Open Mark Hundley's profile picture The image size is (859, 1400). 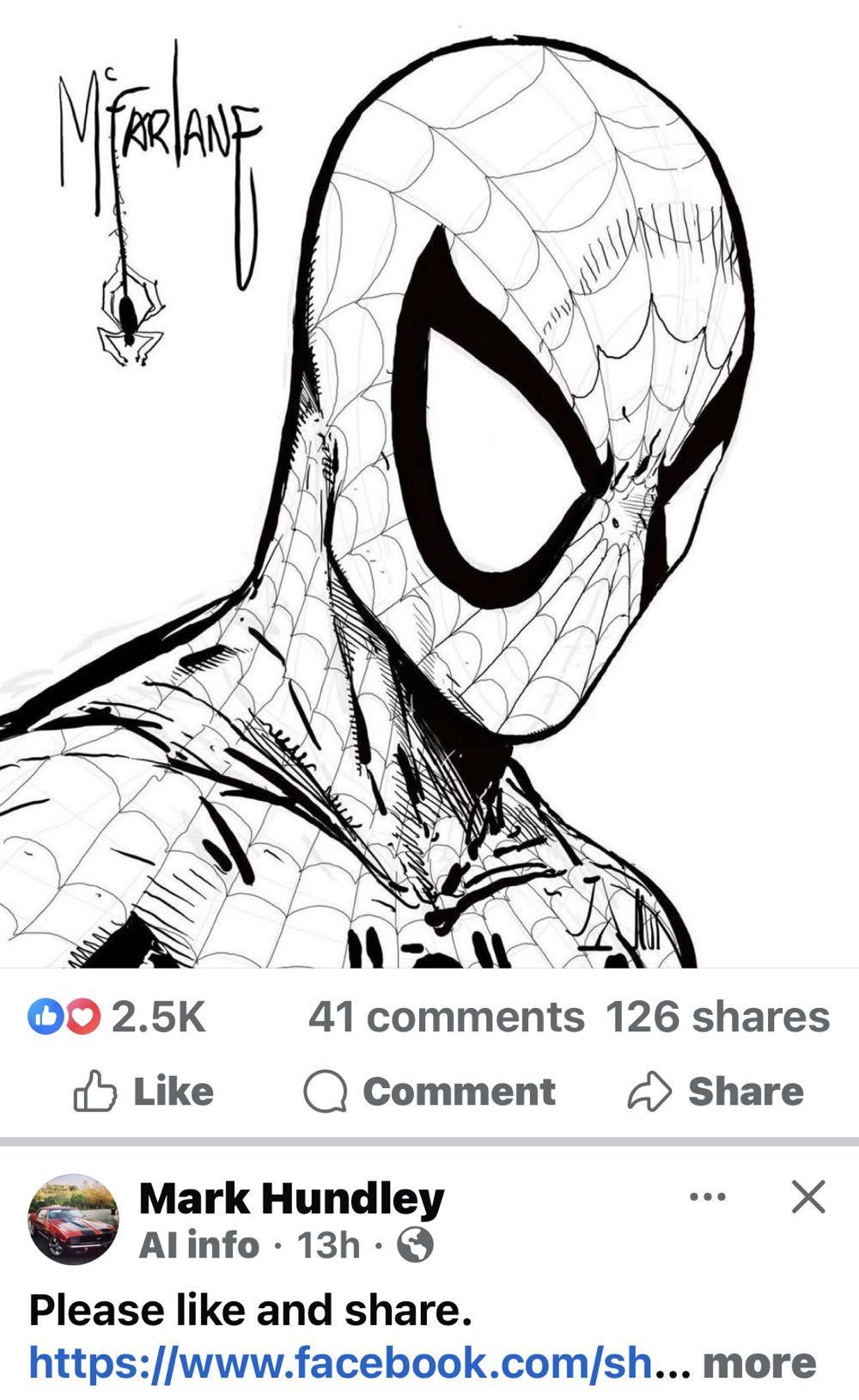pos(73,1219)
